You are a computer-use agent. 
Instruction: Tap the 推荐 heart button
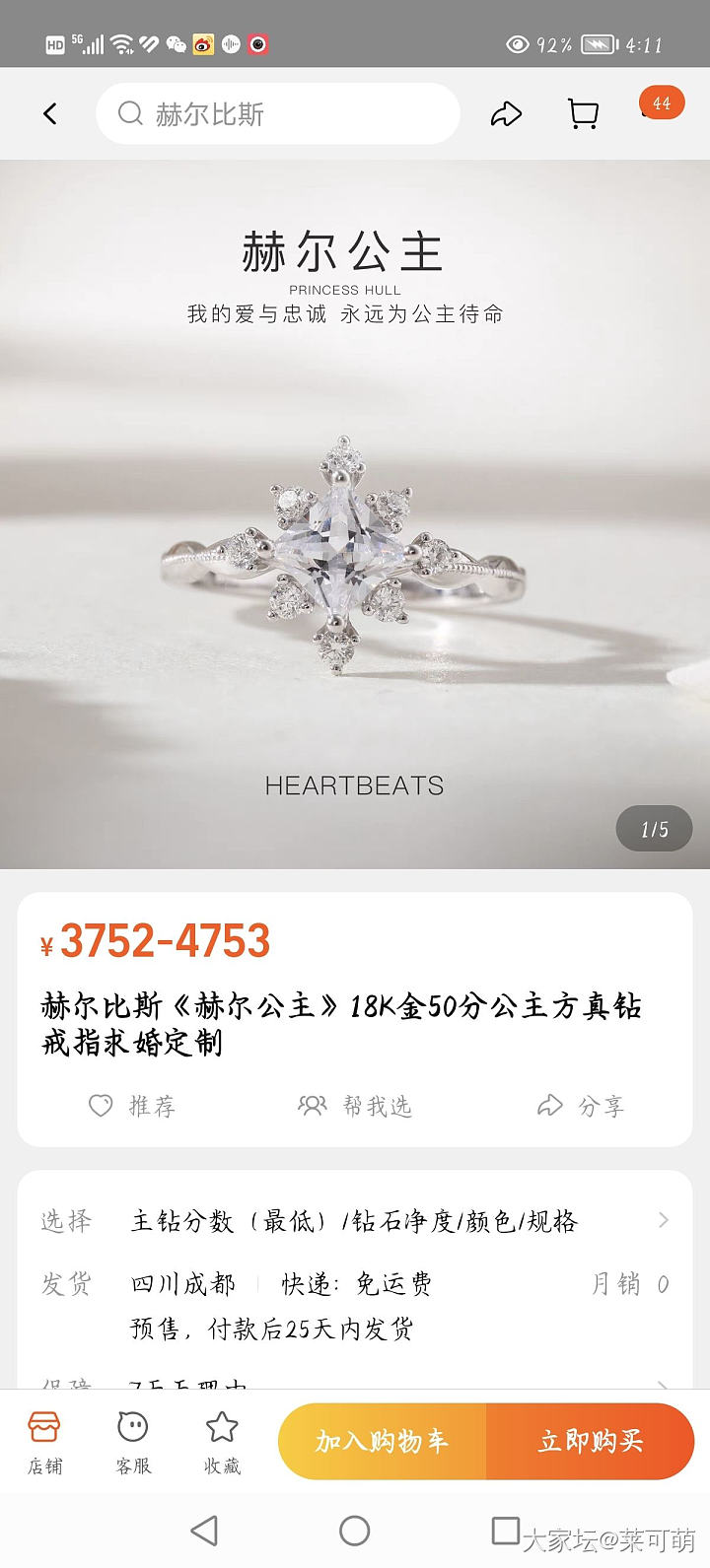coord(132,1106)
